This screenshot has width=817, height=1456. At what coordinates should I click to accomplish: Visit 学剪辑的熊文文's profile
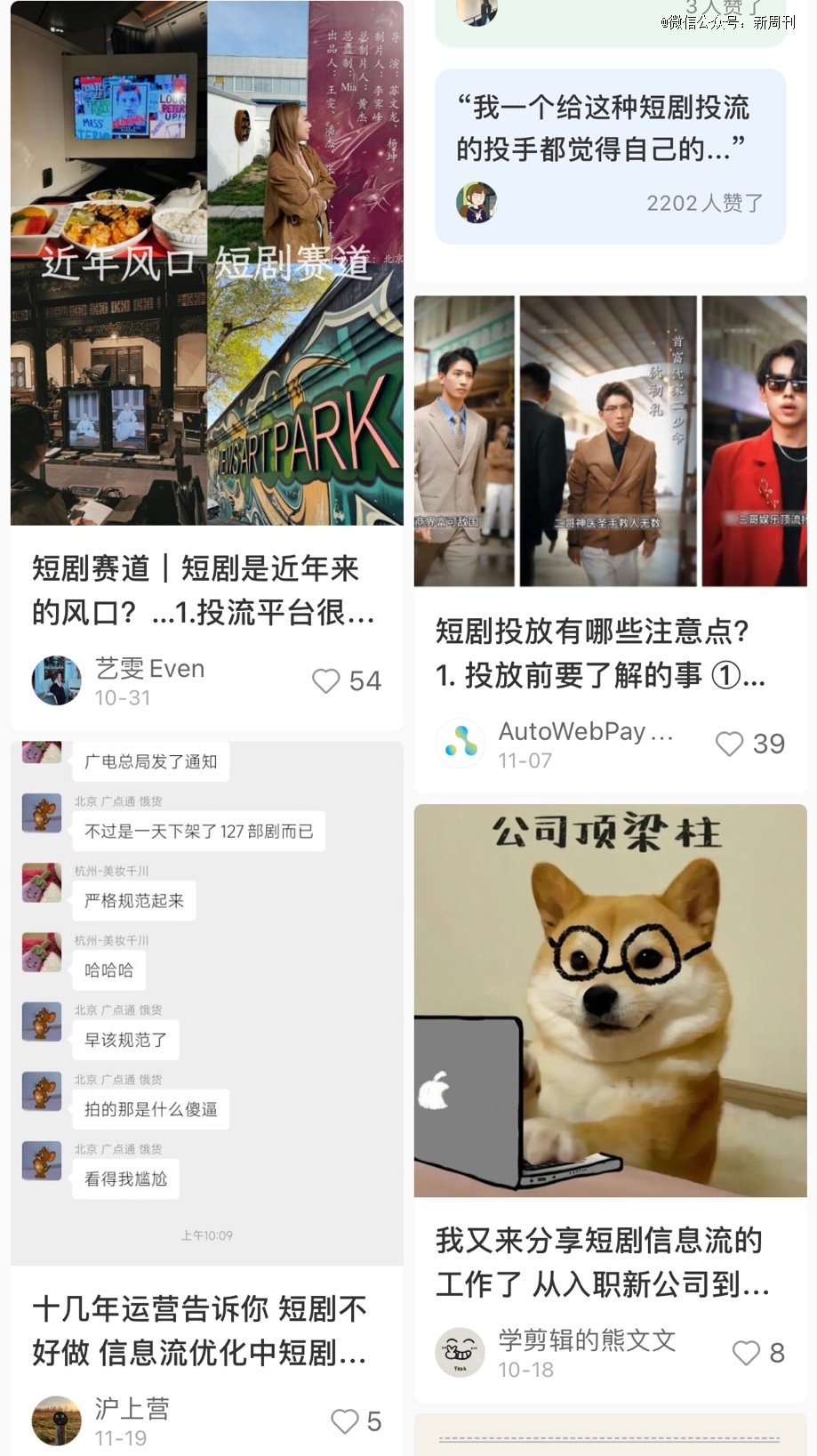[461, 1353]
